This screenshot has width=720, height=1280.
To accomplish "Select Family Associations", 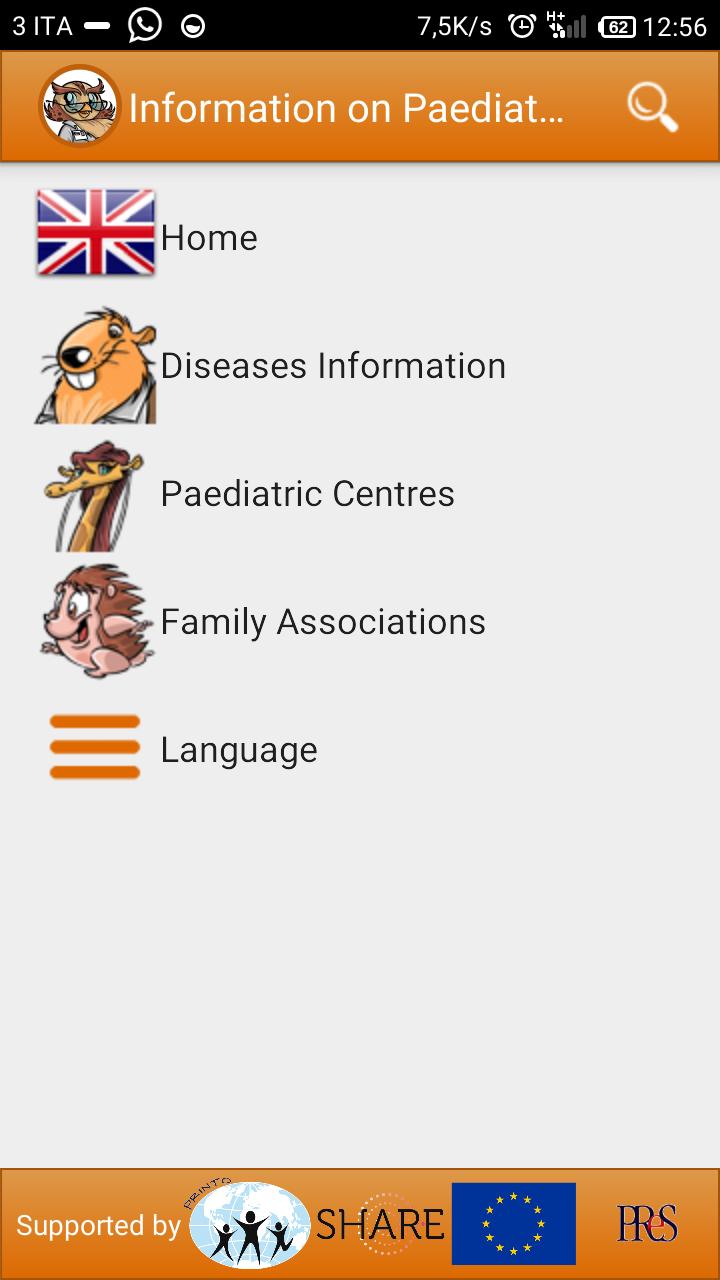I will click(x=322, y=621).
